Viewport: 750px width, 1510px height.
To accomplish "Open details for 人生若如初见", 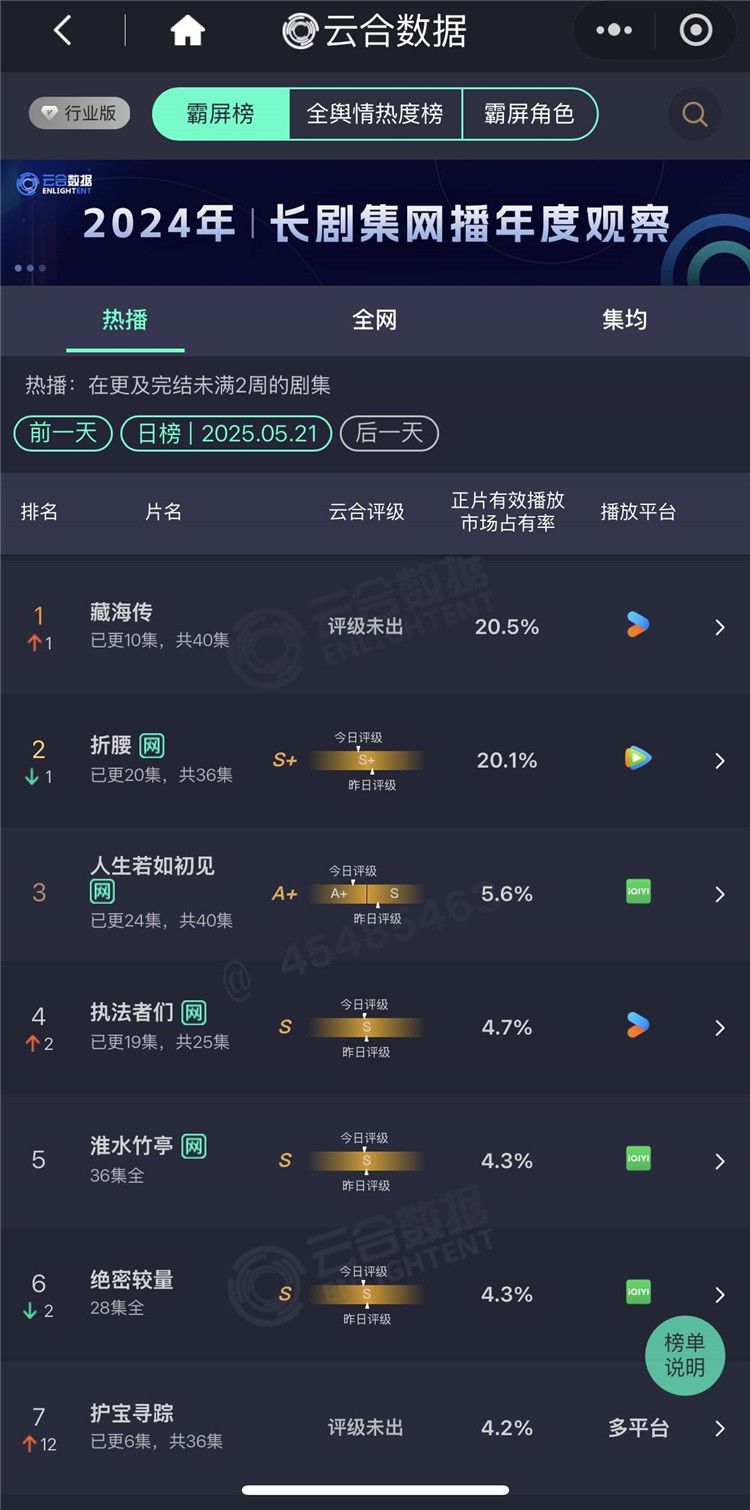I will (x=375, y=894).
